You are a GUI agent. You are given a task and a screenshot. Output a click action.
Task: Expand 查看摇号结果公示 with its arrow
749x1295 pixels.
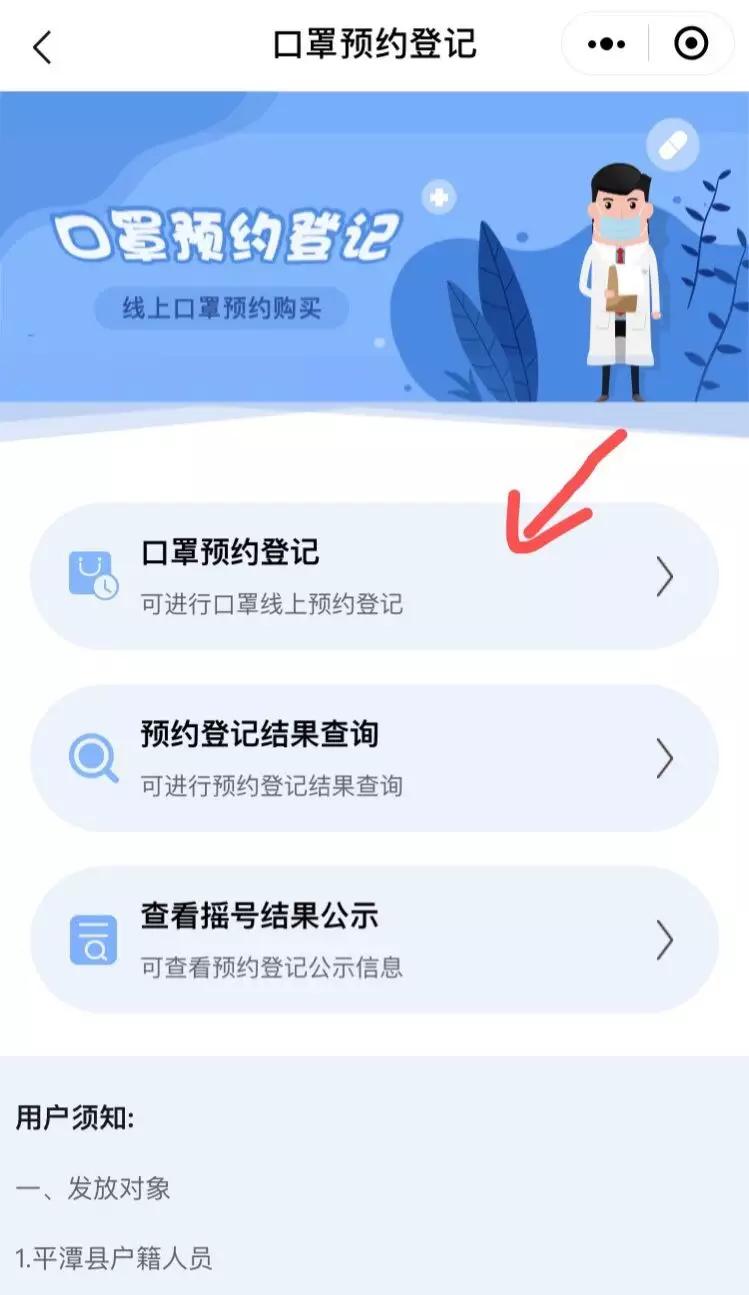point(666,939)
